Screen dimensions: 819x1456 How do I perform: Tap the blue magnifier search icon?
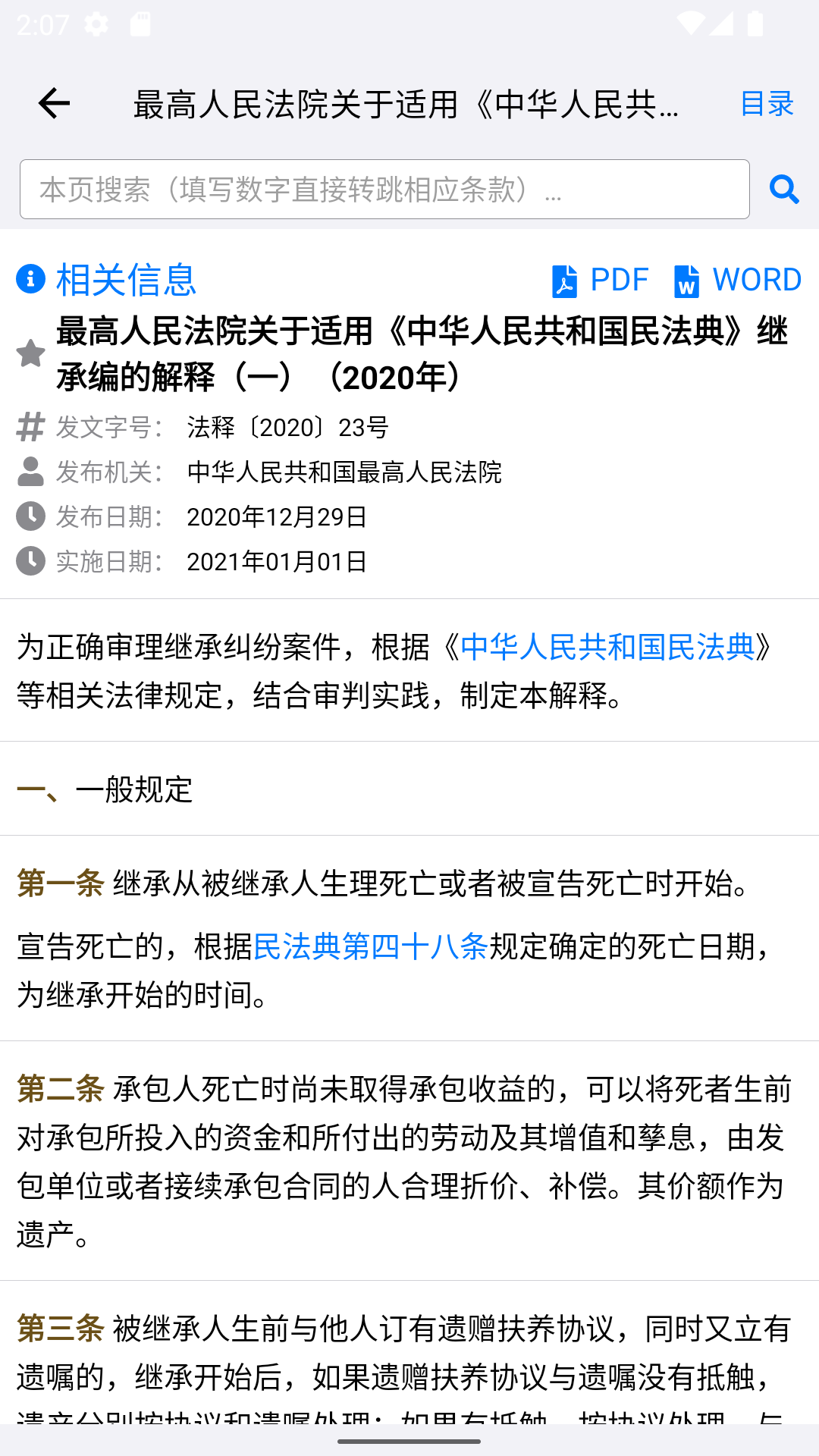point(784,190)
